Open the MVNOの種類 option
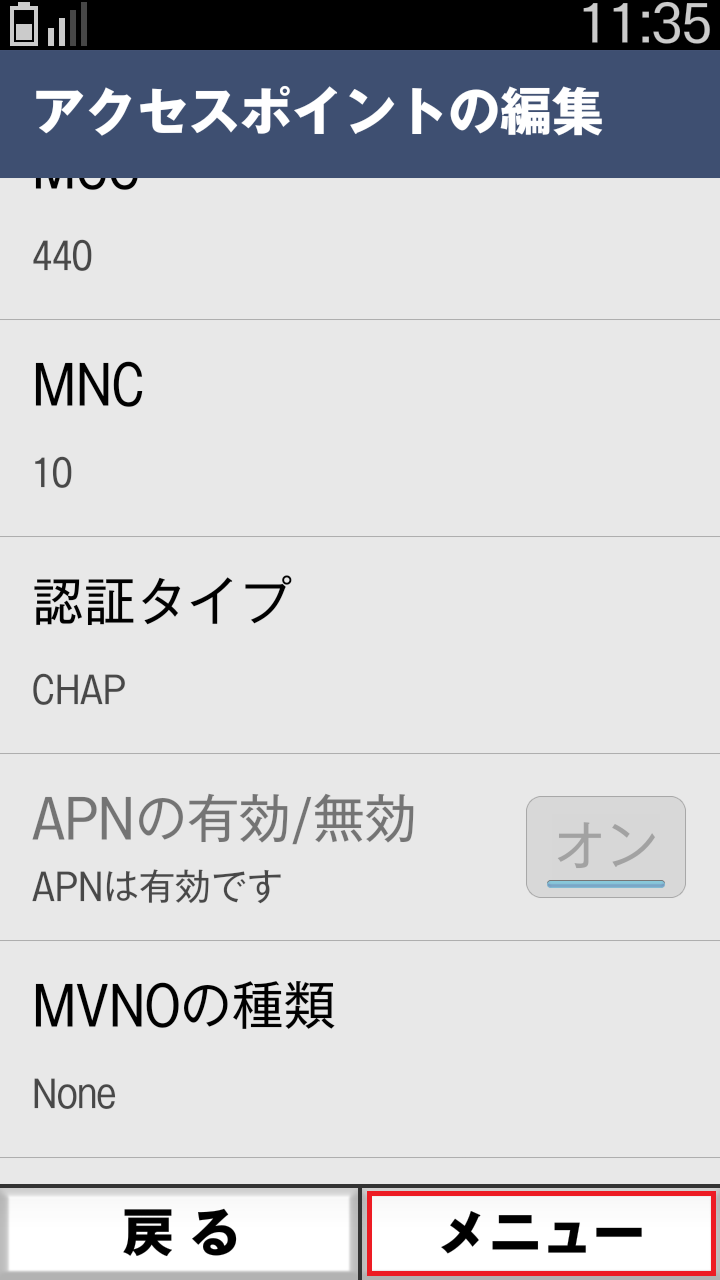The width and height of the screenshot is (720, 1280). click(360, 1048)
